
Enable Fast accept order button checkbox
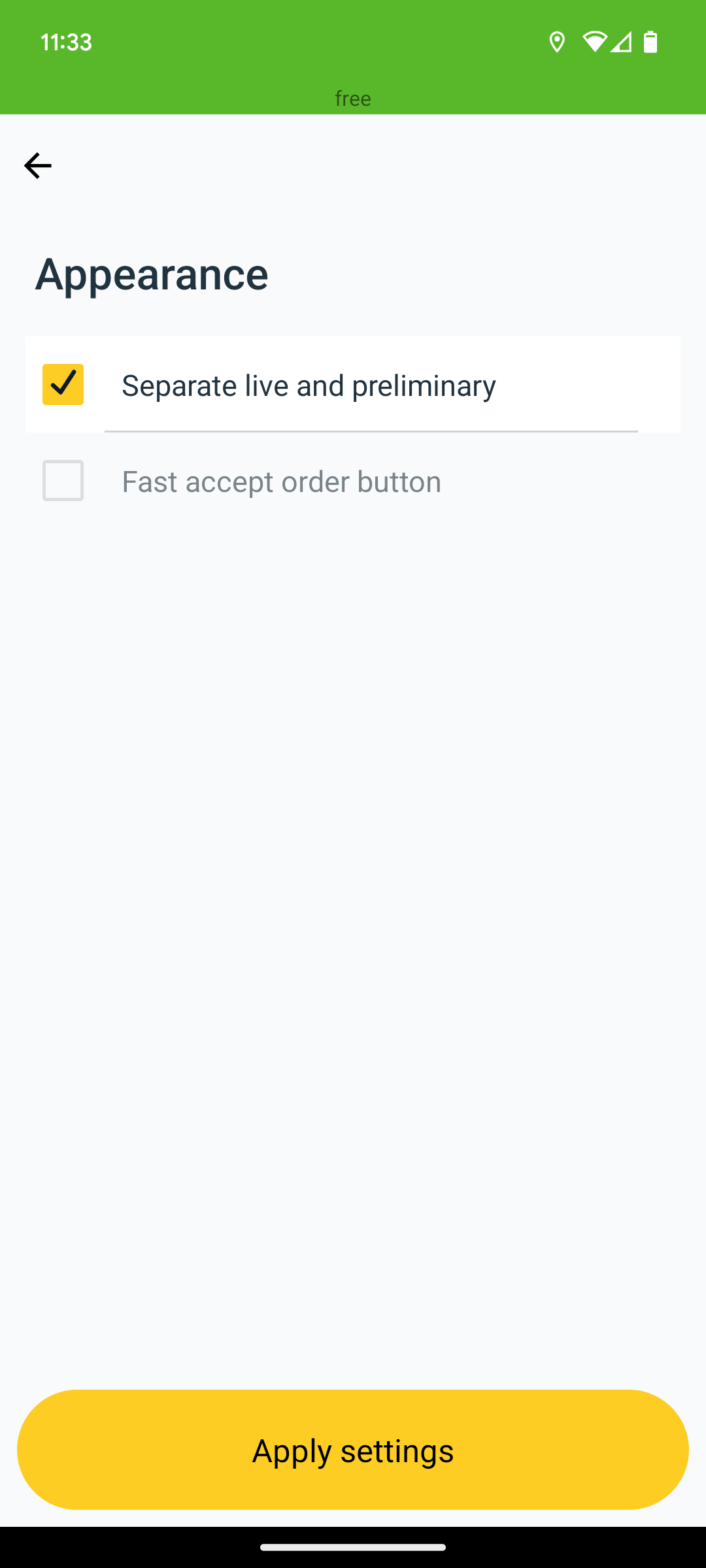pyautogui.click(x=63, y=480)
